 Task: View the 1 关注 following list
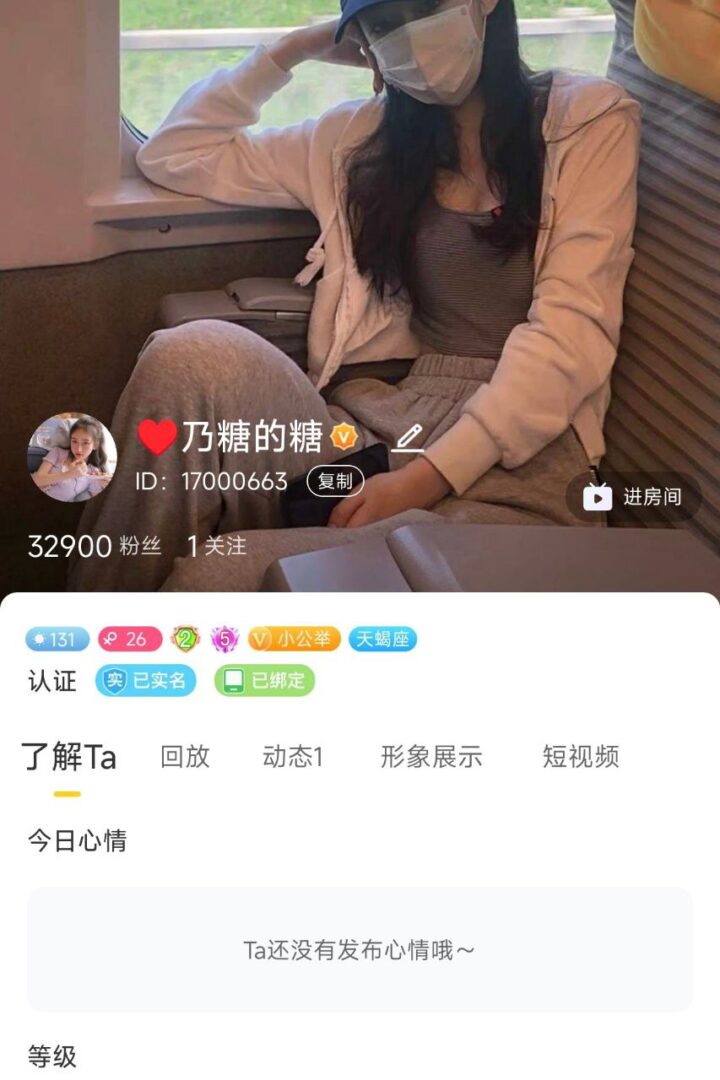[x=216, y=546]
